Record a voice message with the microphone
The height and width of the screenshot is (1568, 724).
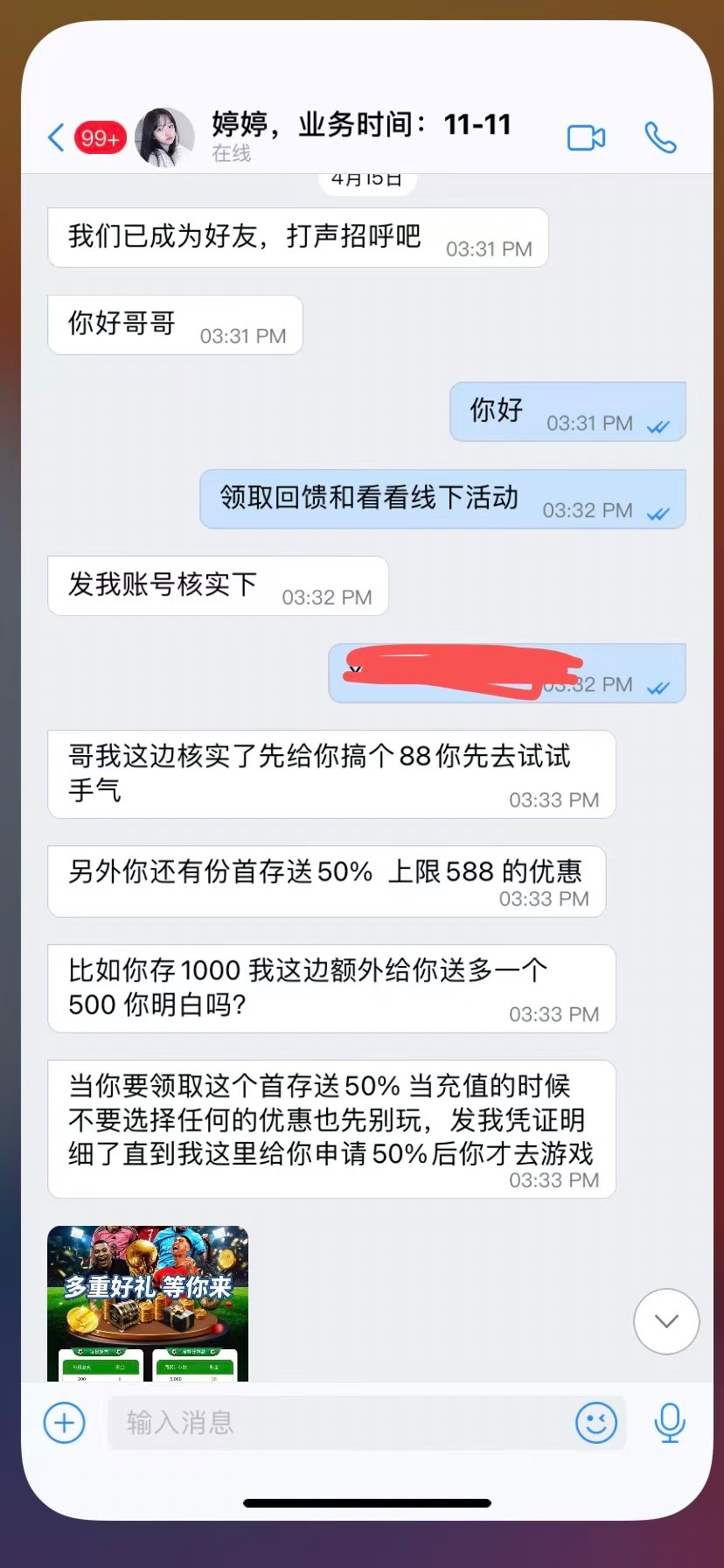point(670,1423)
